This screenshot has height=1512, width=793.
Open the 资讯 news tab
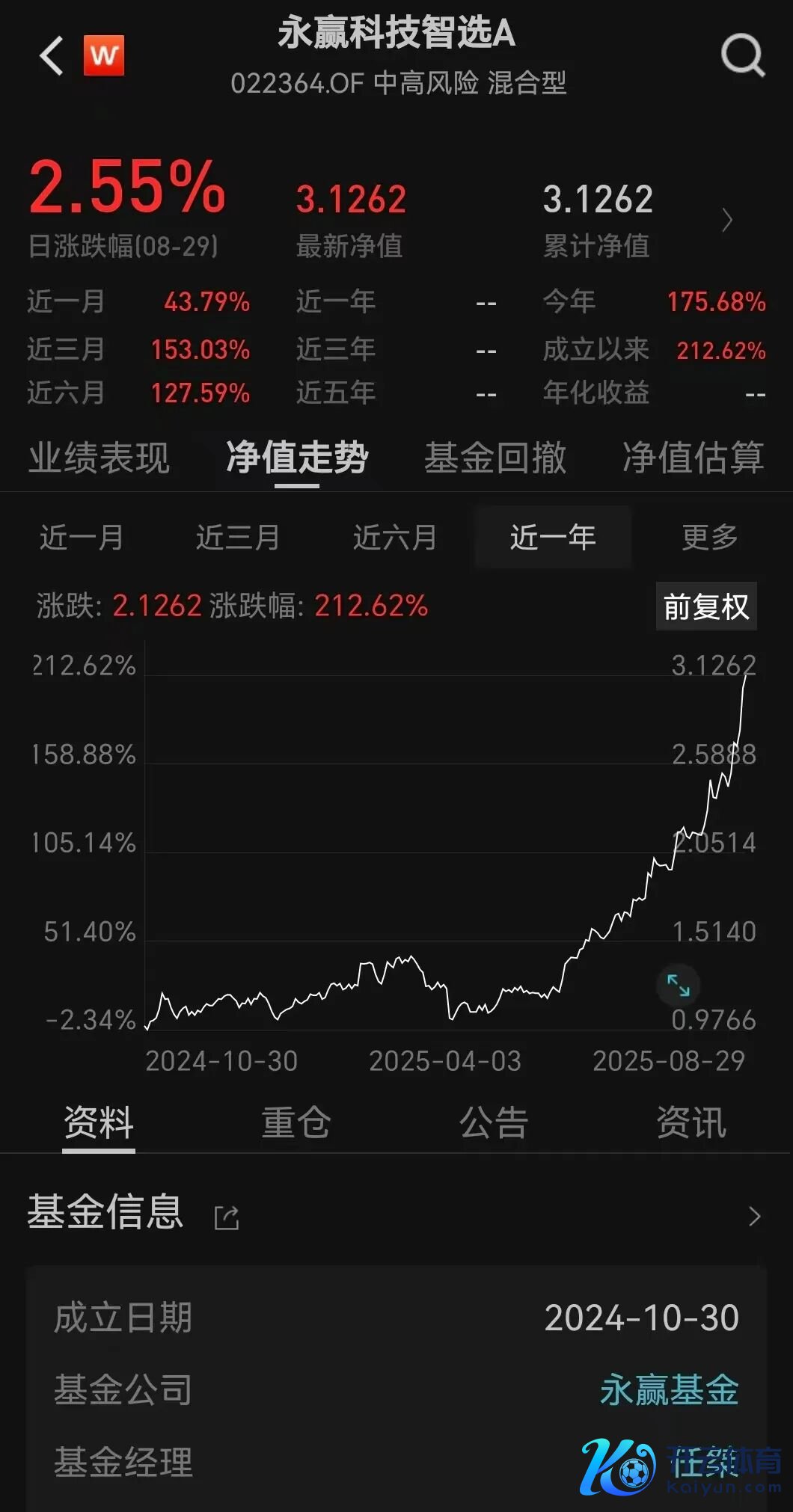691,1122
